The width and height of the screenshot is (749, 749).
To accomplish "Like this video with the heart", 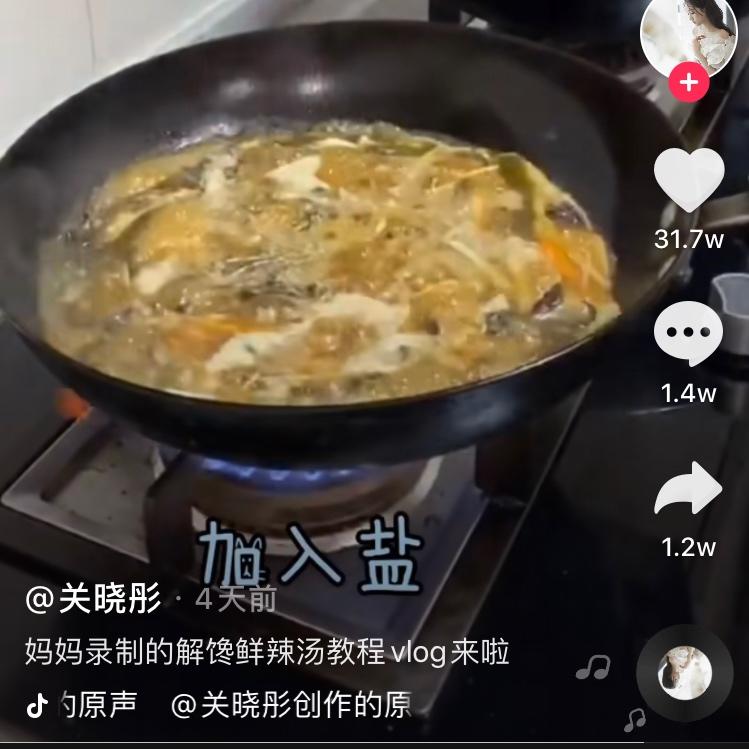I will click(688, 181).
